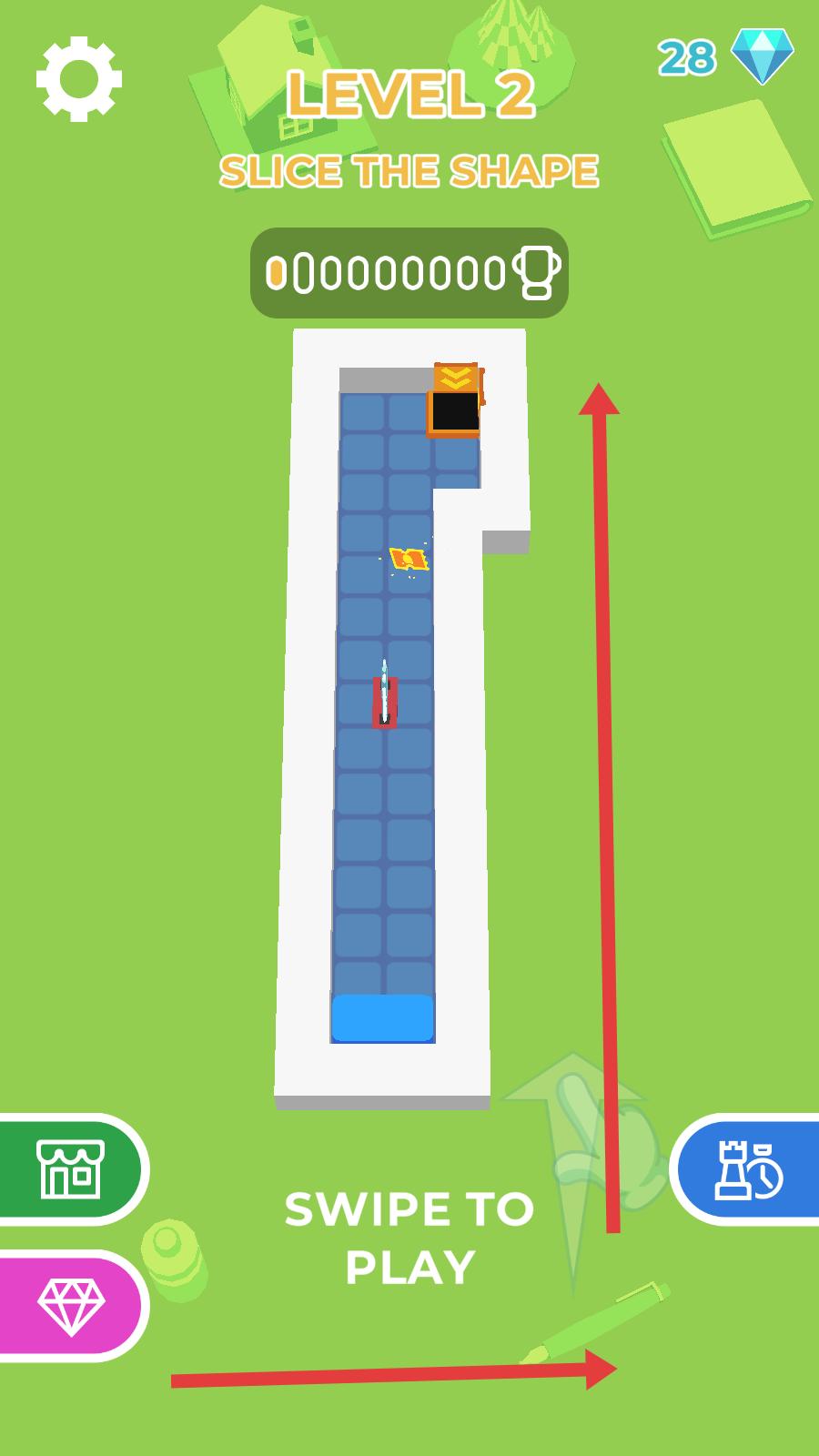This screenshot has width=819, height=1456.
Task: Open the pink gem store button
Action: tap(71, 1306)
